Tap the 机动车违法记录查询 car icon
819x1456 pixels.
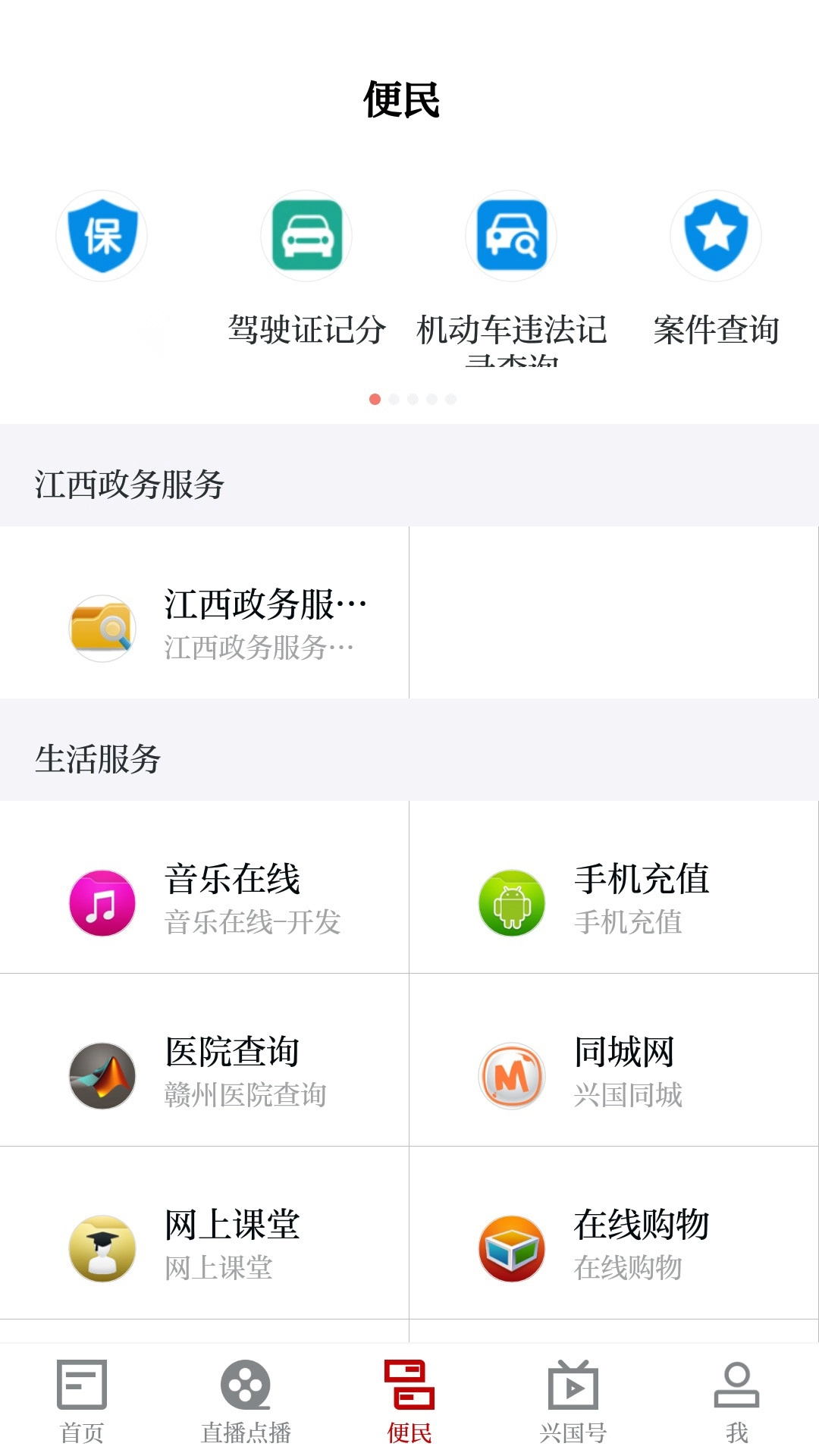pyautogui.click(x=511, y=236)
